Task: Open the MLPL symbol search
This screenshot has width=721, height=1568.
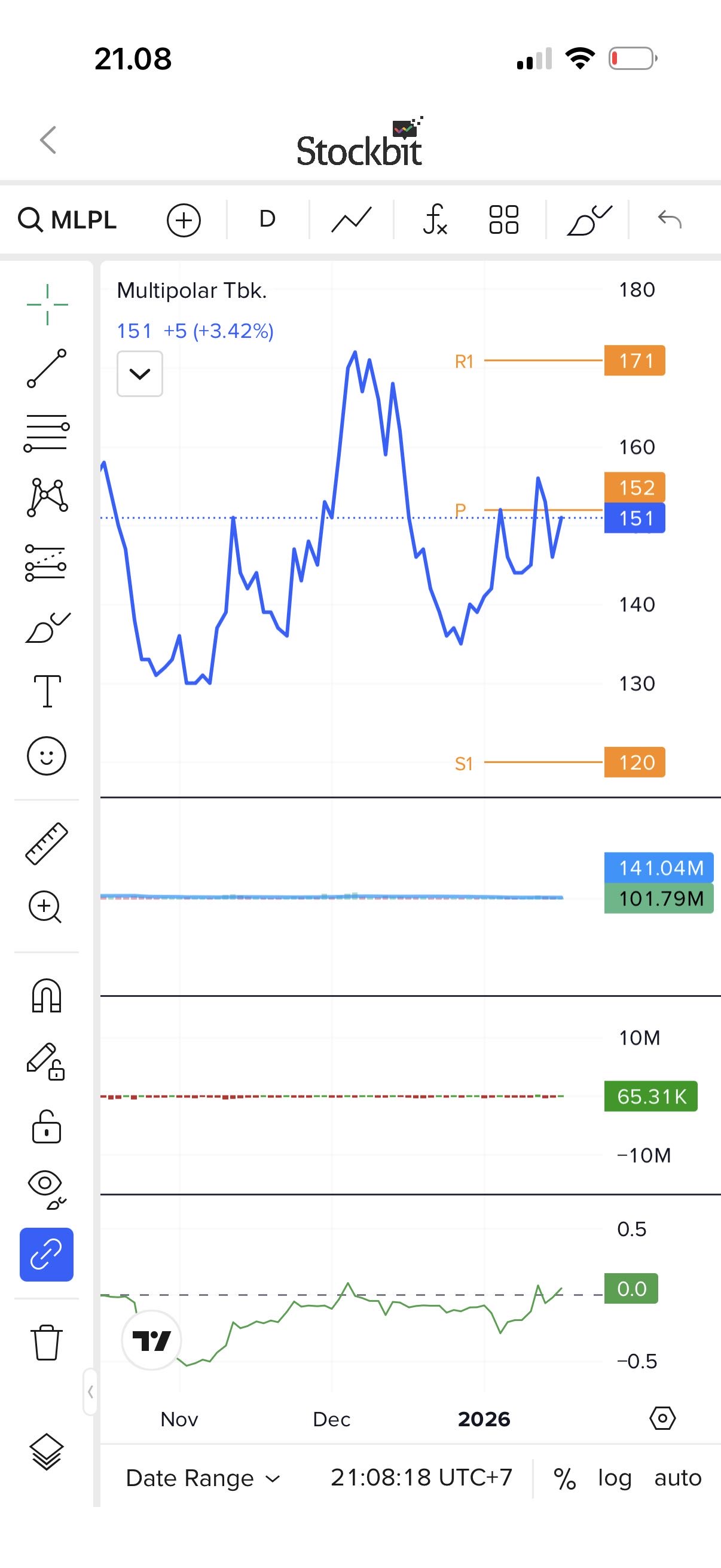Action: coord(68,219)
